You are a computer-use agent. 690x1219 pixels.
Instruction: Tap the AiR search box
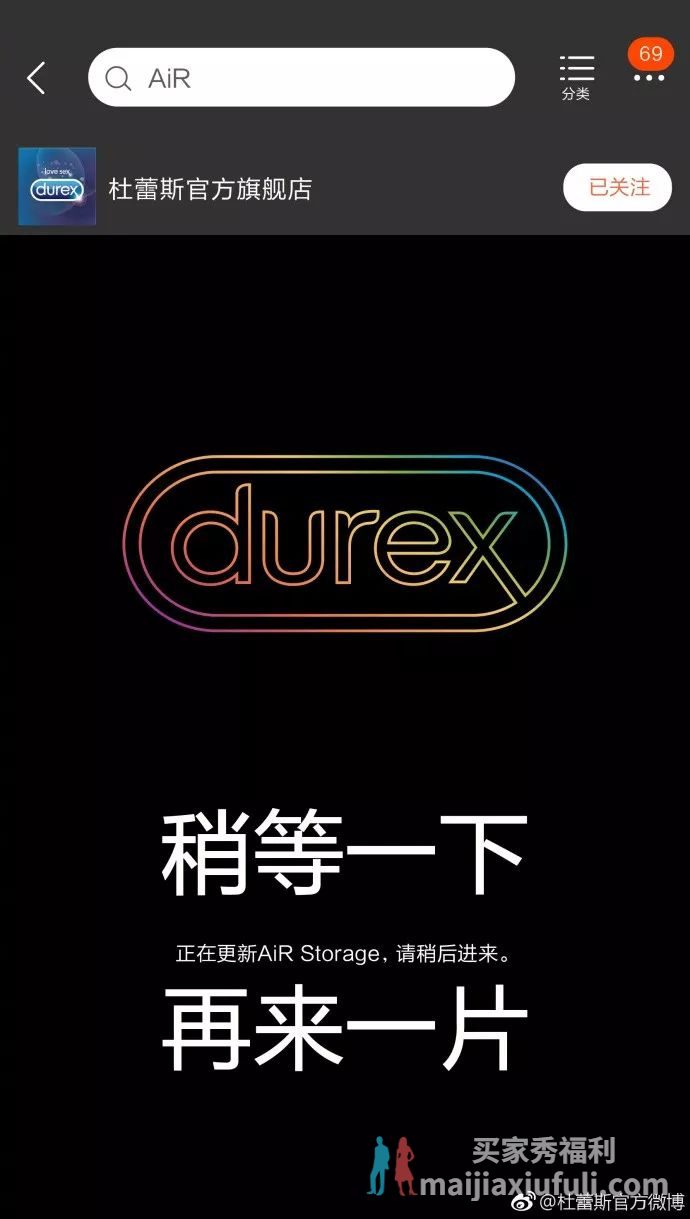[x=300, y=78]
